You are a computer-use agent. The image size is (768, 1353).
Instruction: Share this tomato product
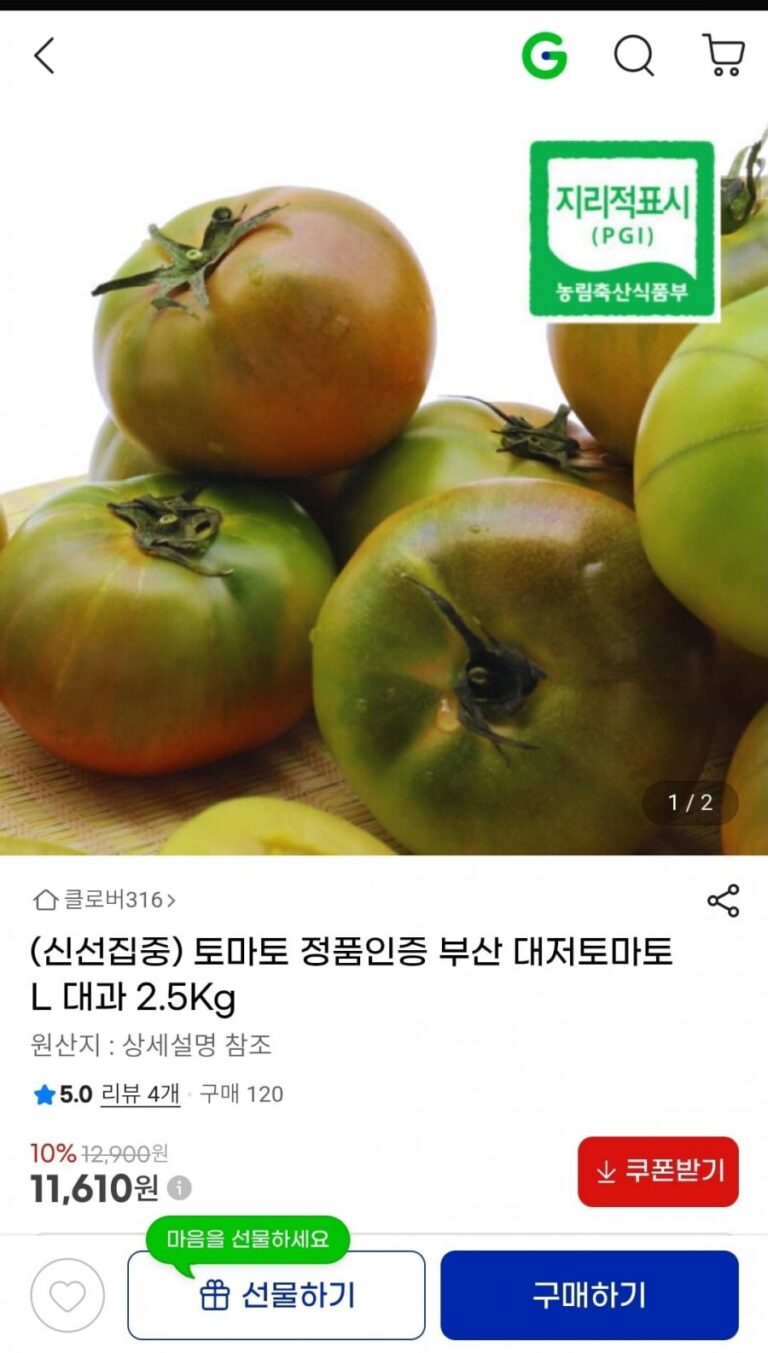(723, 900)
